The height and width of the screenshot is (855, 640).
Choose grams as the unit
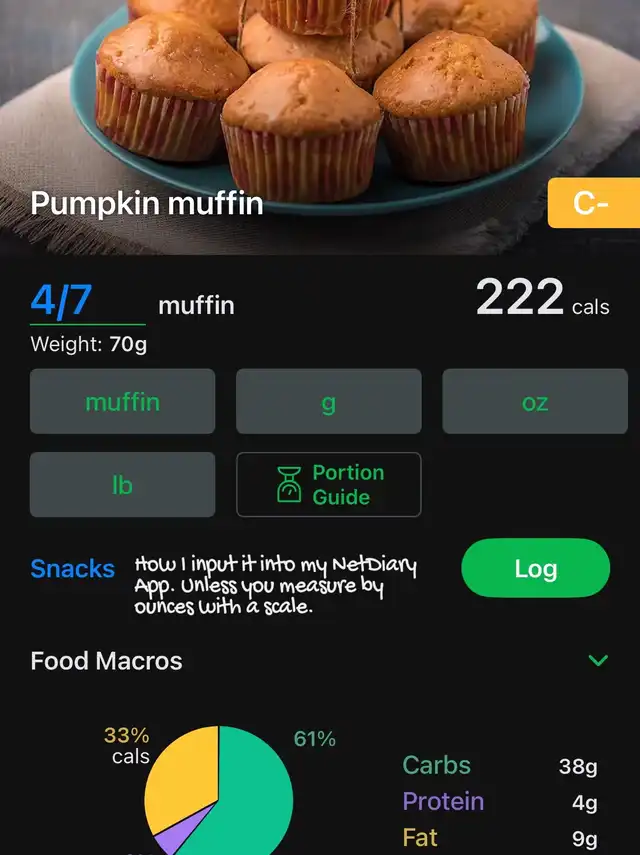coord(328,402)
